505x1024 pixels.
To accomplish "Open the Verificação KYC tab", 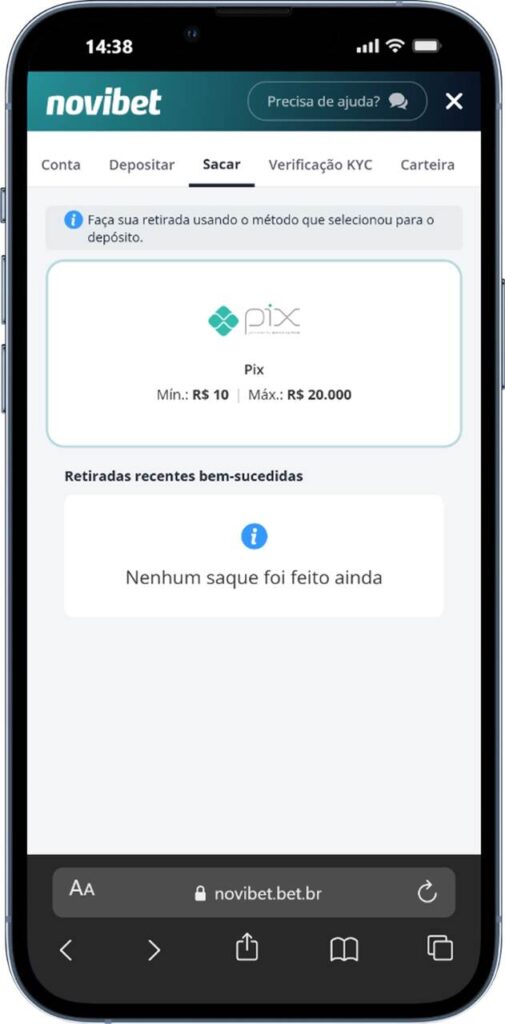I will [x=320, y=165].
